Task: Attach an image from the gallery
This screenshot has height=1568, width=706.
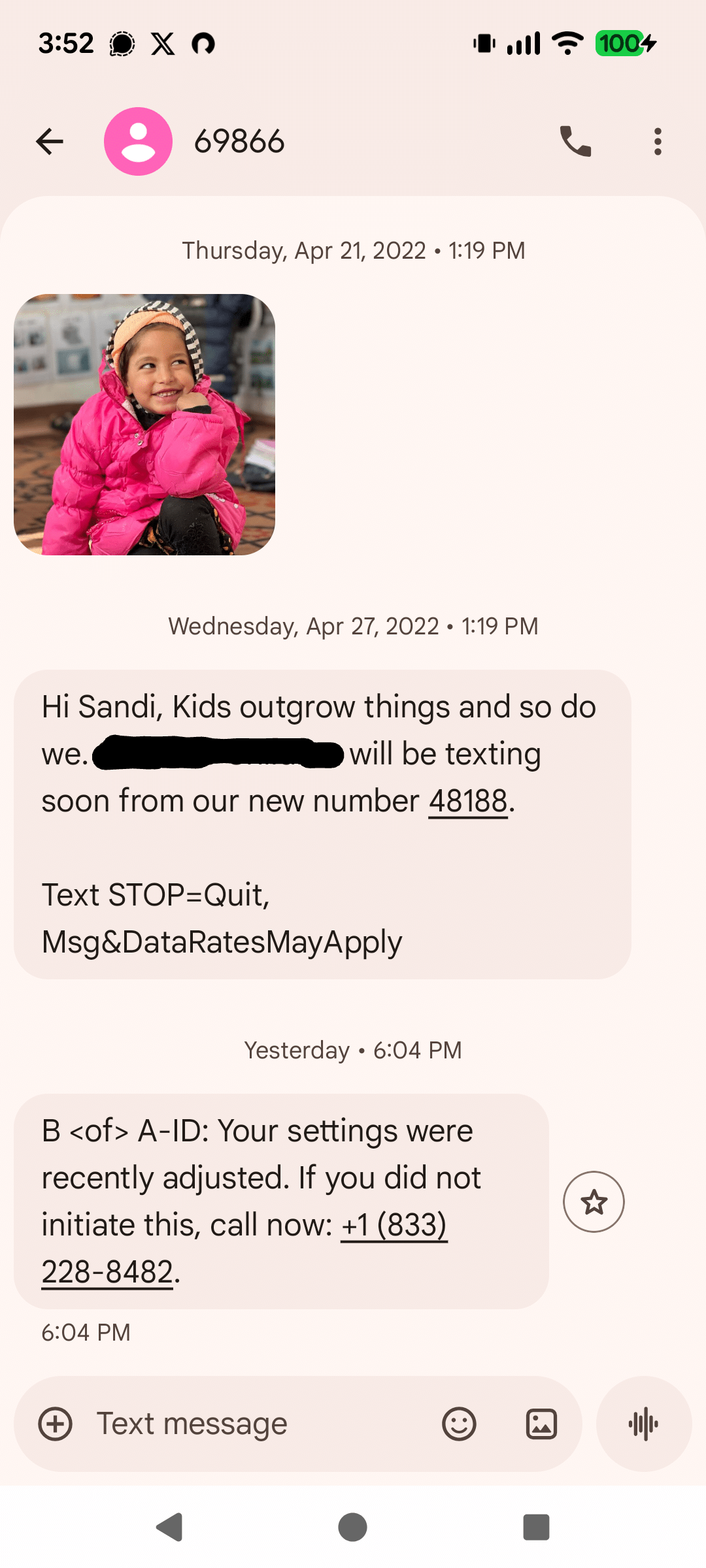Action: tap(541, 1424)
